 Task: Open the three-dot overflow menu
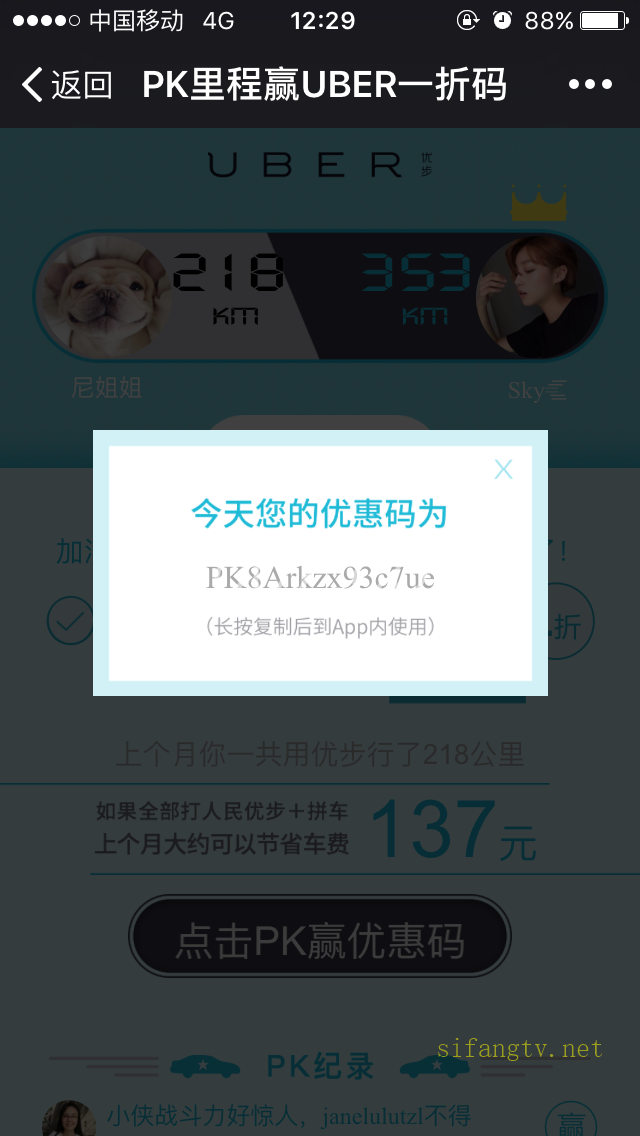point(590,85)
